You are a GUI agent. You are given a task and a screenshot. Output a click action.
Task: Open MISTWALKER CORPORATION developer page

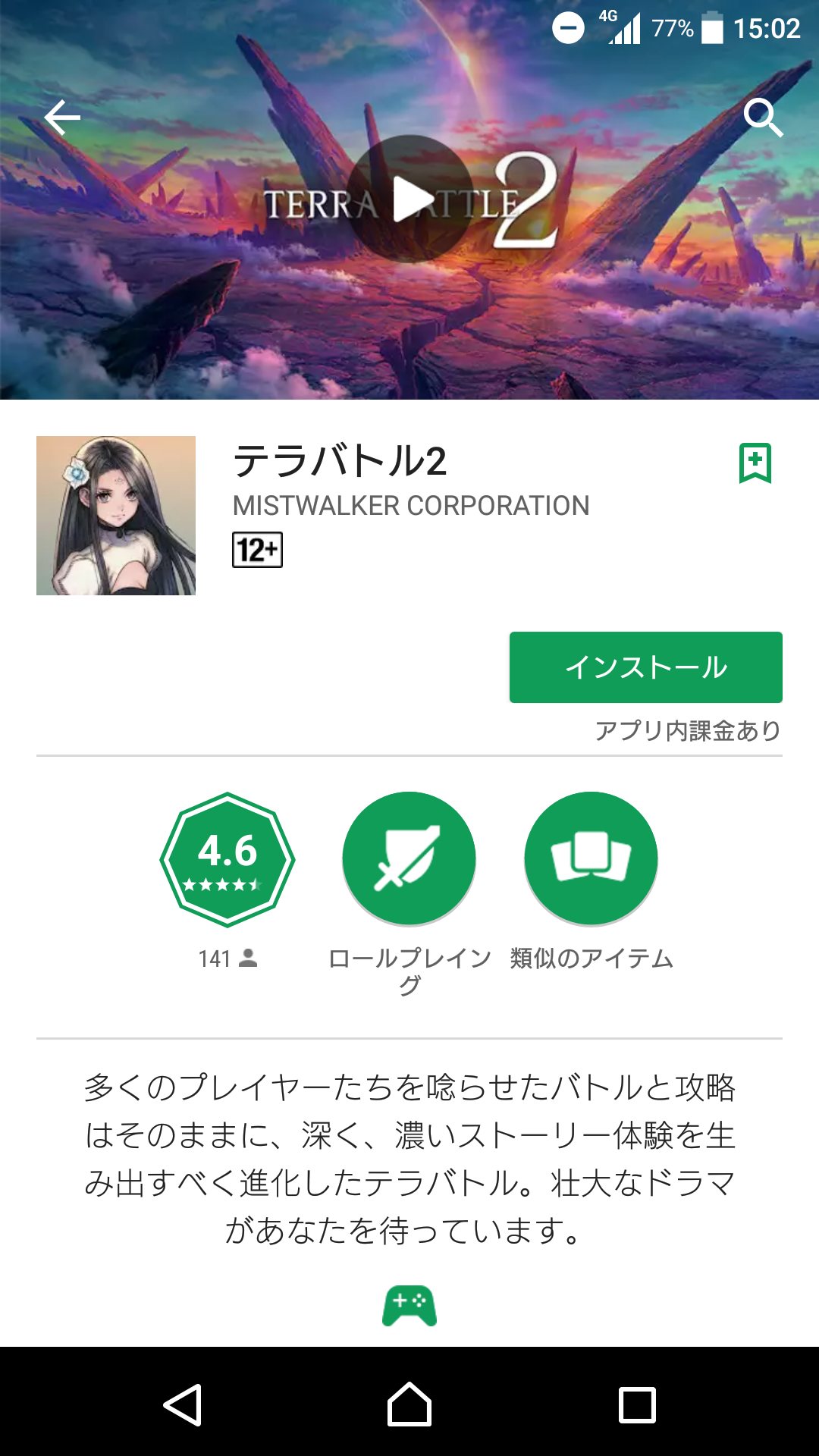[x=410, y=506]
